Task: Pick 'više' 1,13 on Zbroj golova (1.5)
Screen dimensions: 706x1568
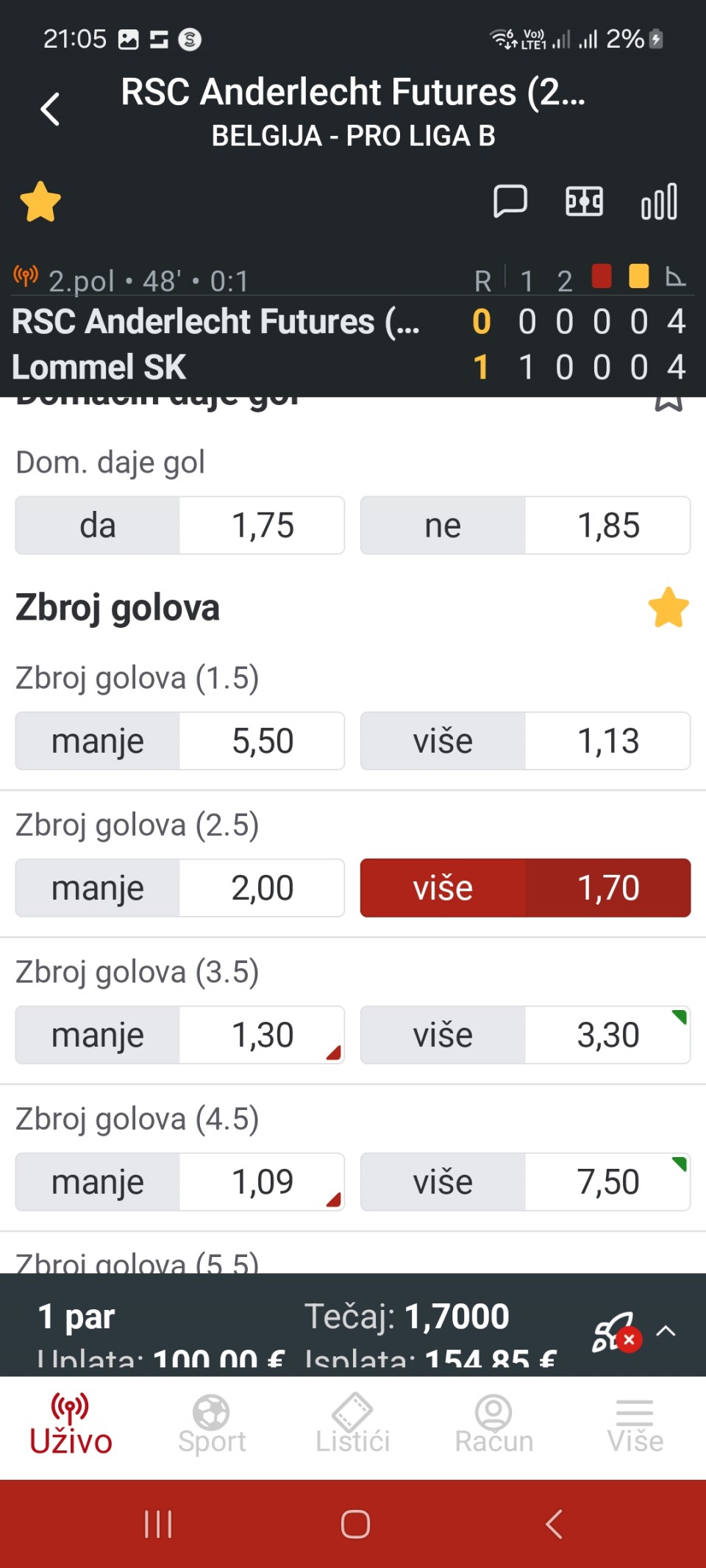Action: [x=525, y=741]
